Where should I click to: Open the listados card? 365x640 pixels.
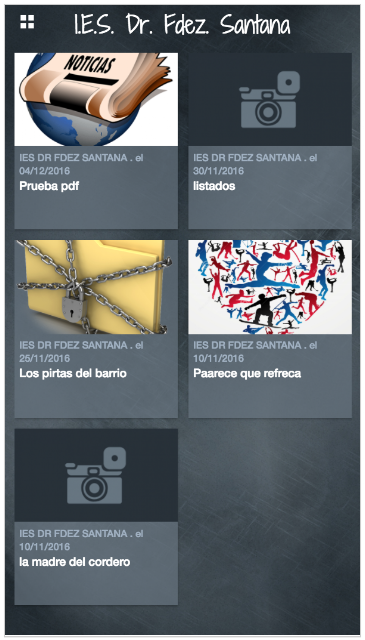coord(270,141)
